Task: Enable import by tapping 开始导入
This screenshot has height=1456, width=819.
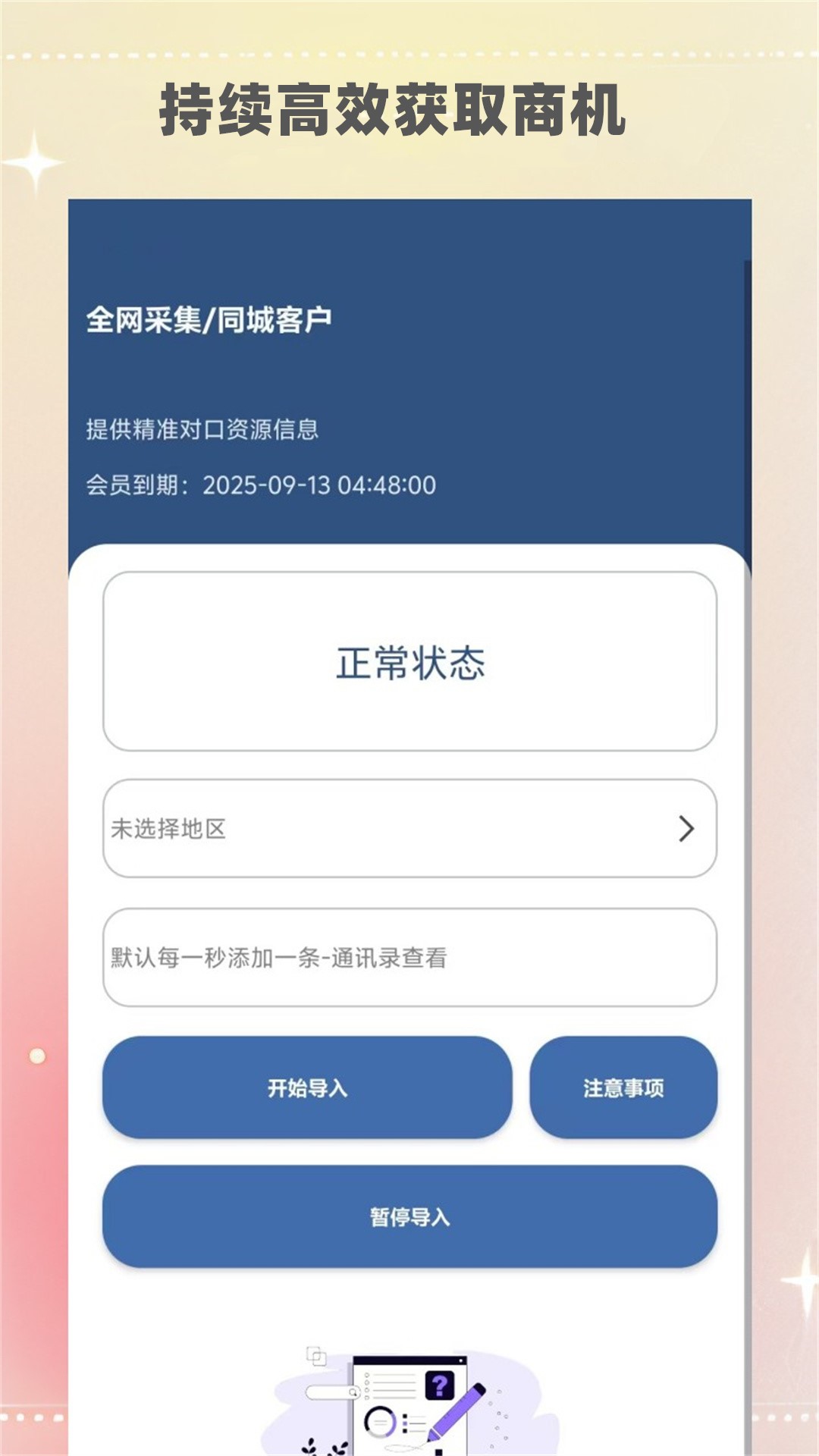Action: tap(307, 1087)
